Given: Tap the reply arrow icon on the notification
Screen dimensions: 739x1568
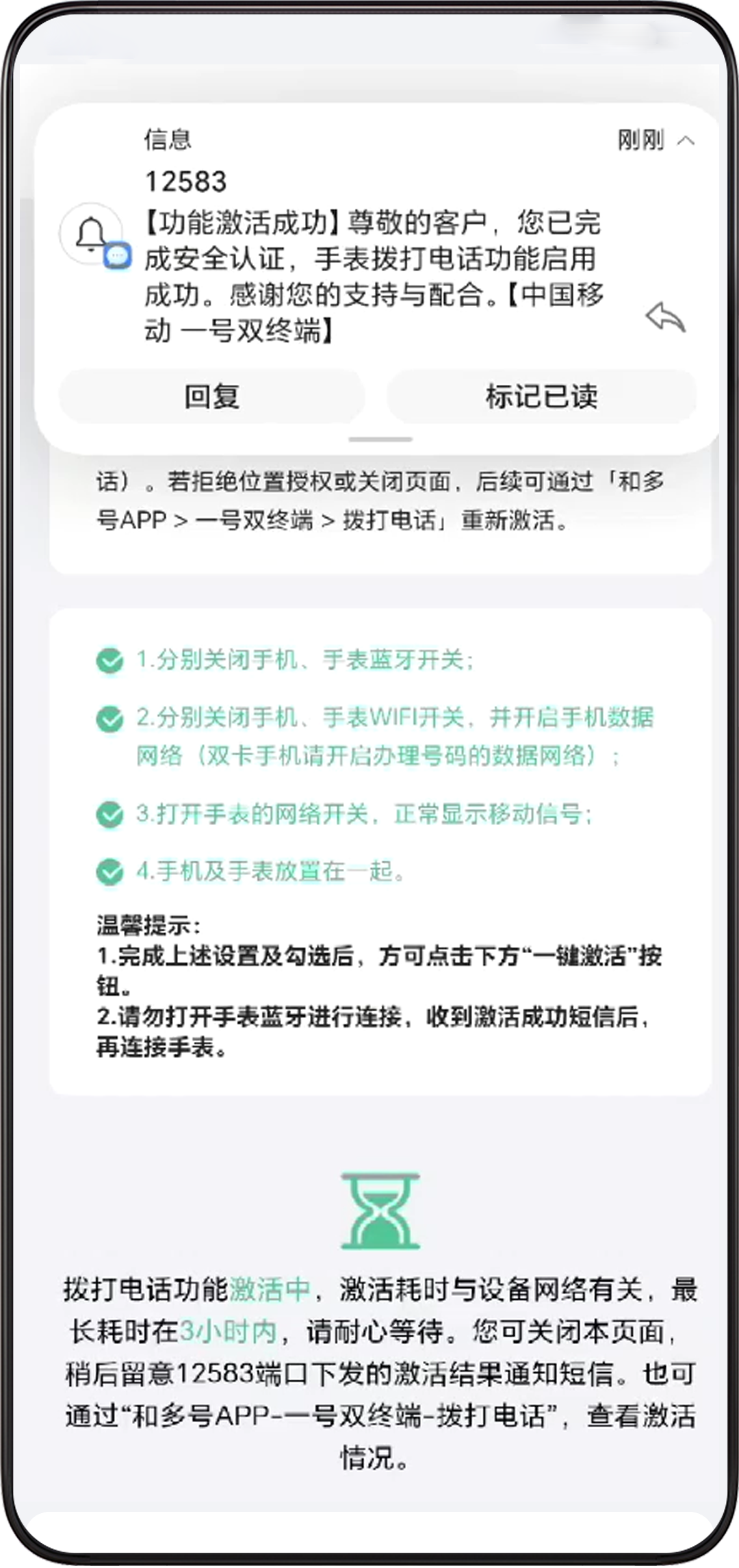Looking at the screenshot, I should point(665,317).
